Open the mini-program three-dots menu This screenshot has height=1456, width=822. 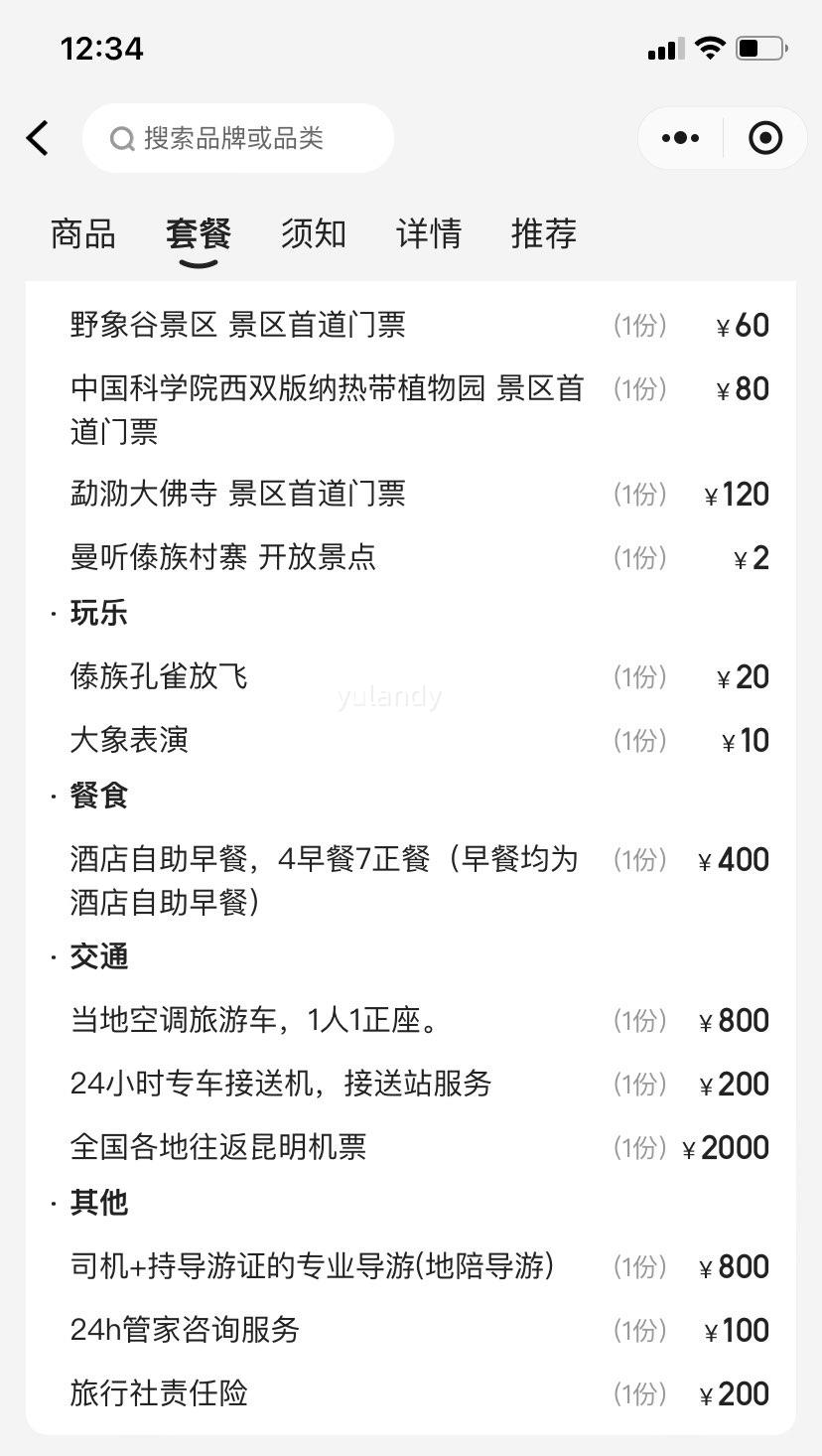pos(680,138)
